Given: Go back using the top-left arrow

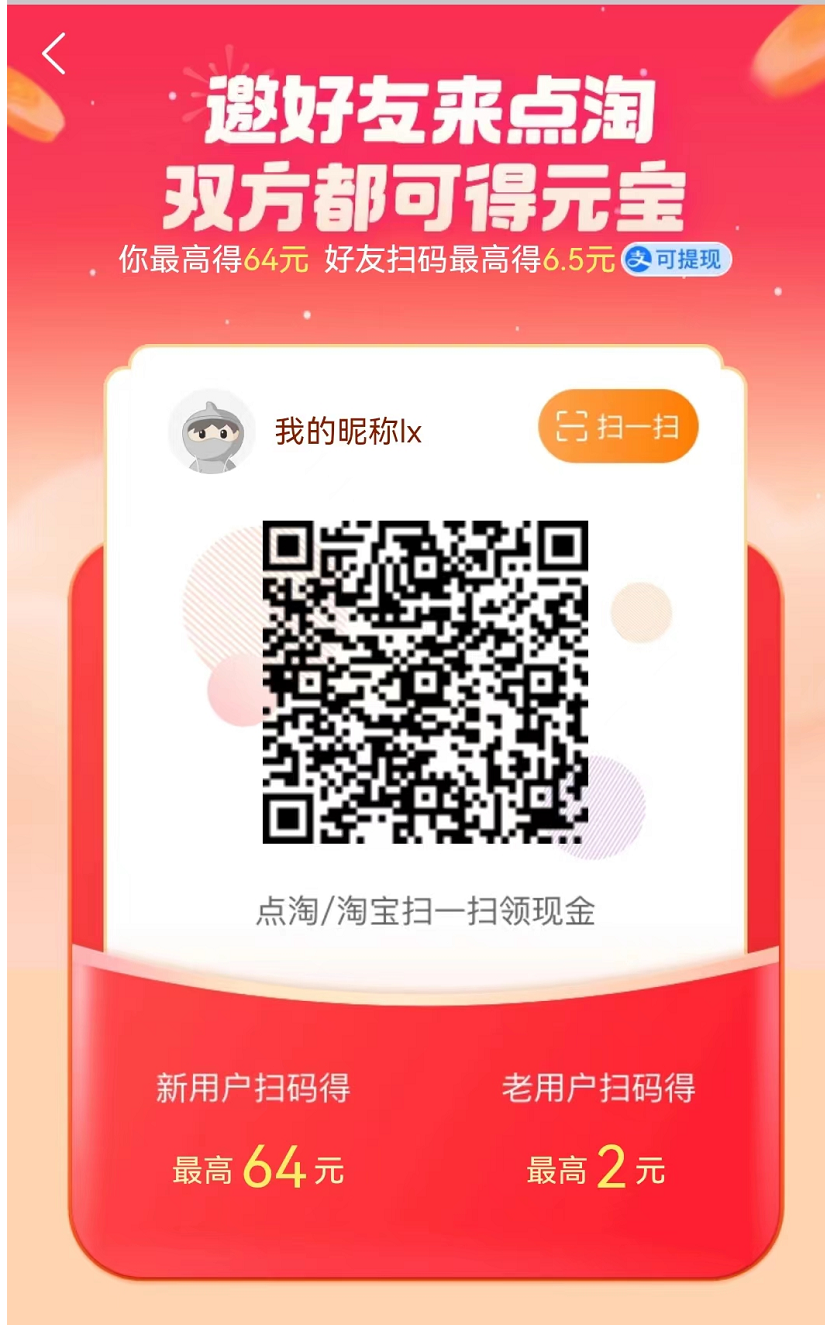Looking at the screenshot, I should (x=54, y=53).
